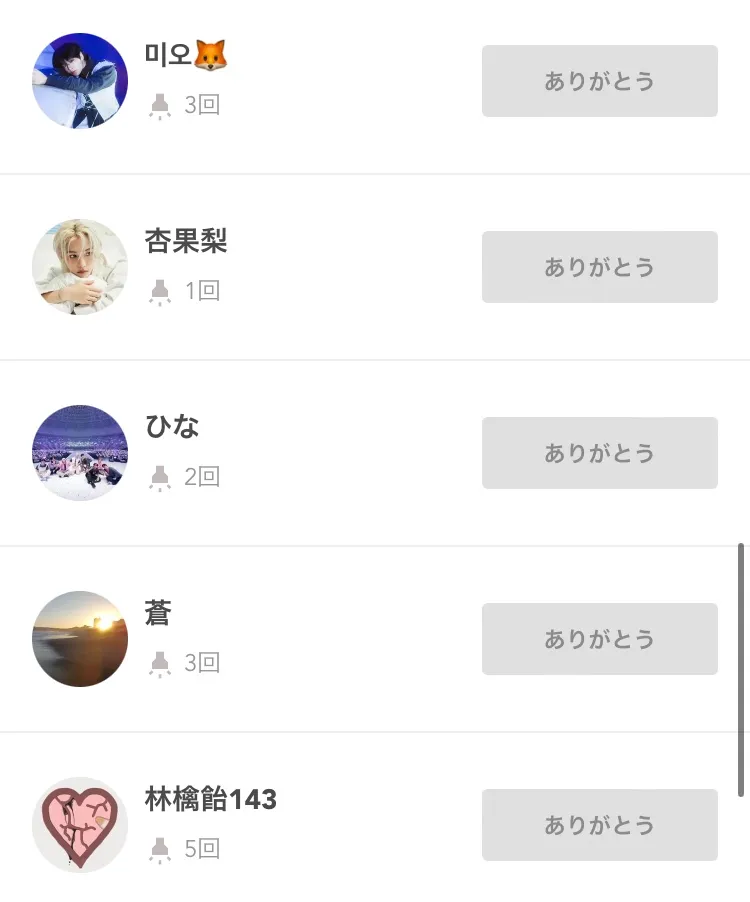The height and width of the screenshot is (902, 750).
Task: Tap ありがとう beside 蒼
Action: [x=599, y=639]
